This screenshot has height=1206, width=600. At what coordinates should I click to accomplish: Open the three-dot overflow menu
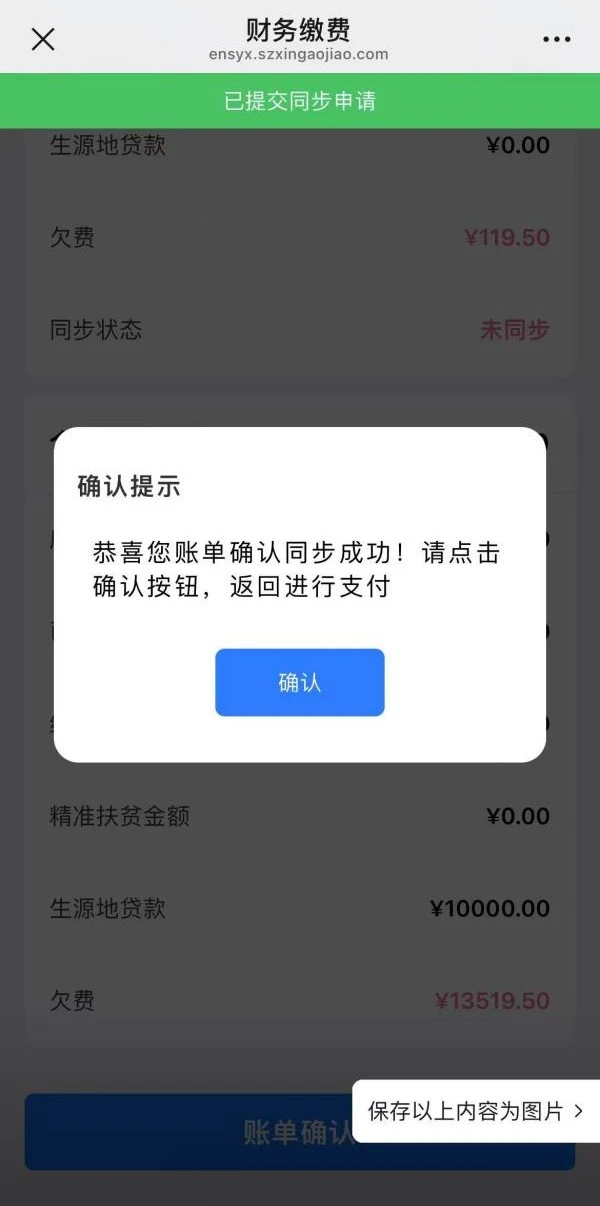coord(556,39)
